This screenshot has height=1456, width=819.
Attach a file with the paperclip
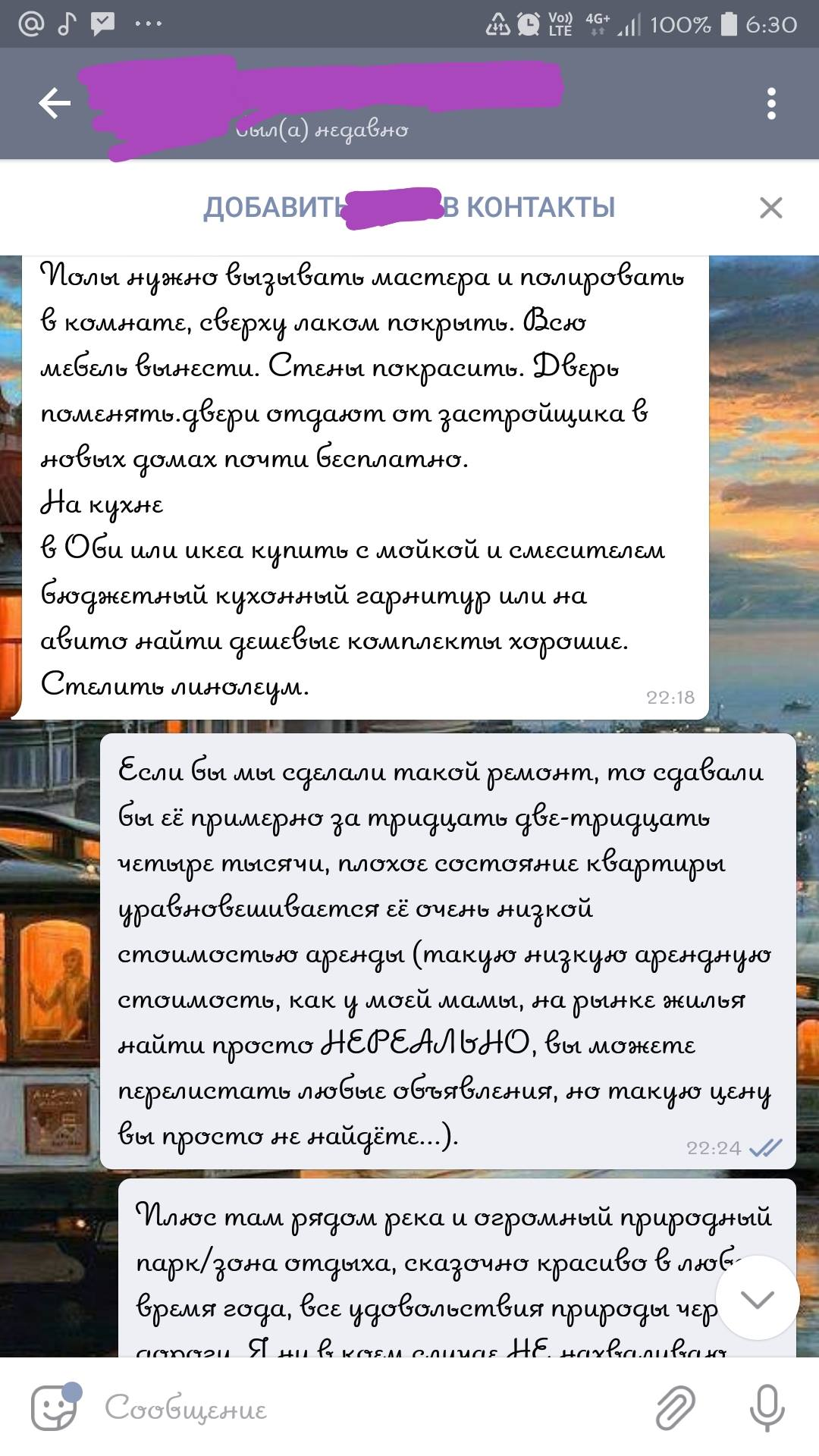pyautogui.click(x=675, y=1409)
